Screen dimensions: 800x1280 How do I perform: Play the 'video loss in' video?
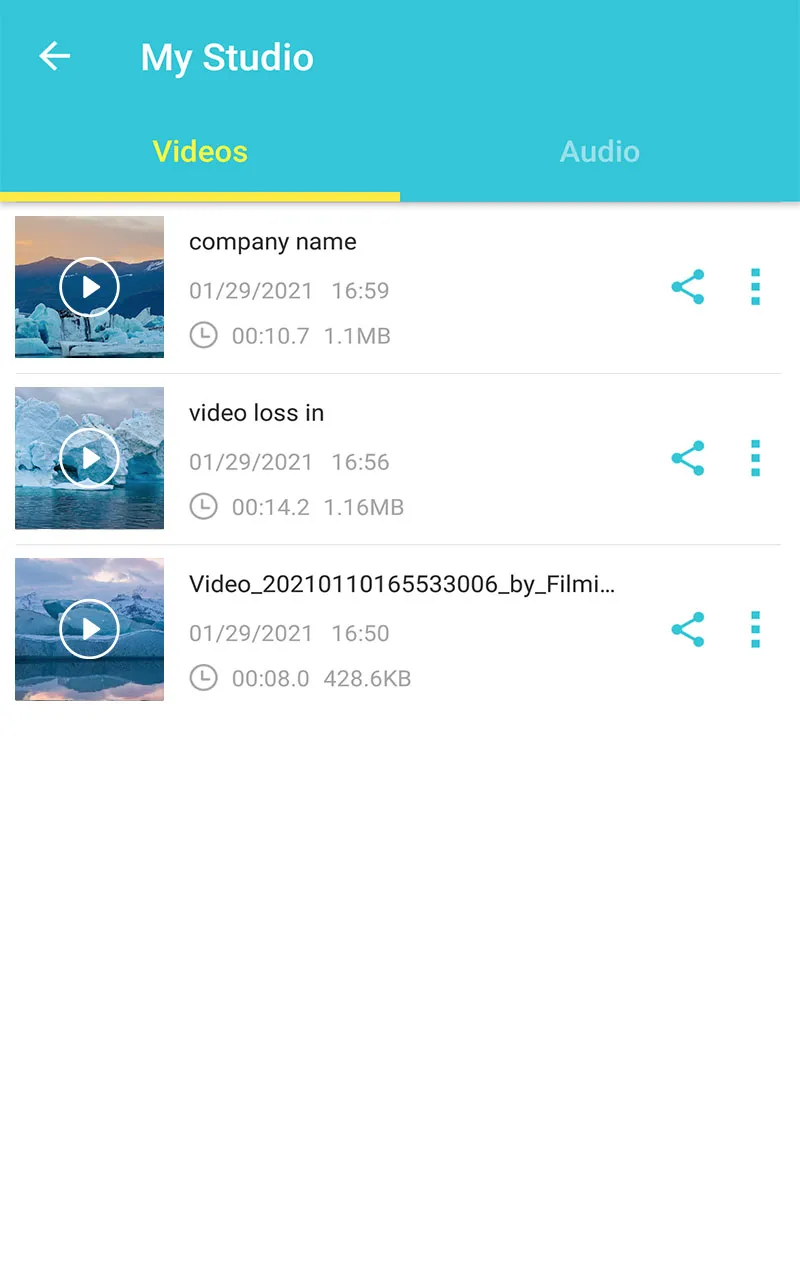89,458
